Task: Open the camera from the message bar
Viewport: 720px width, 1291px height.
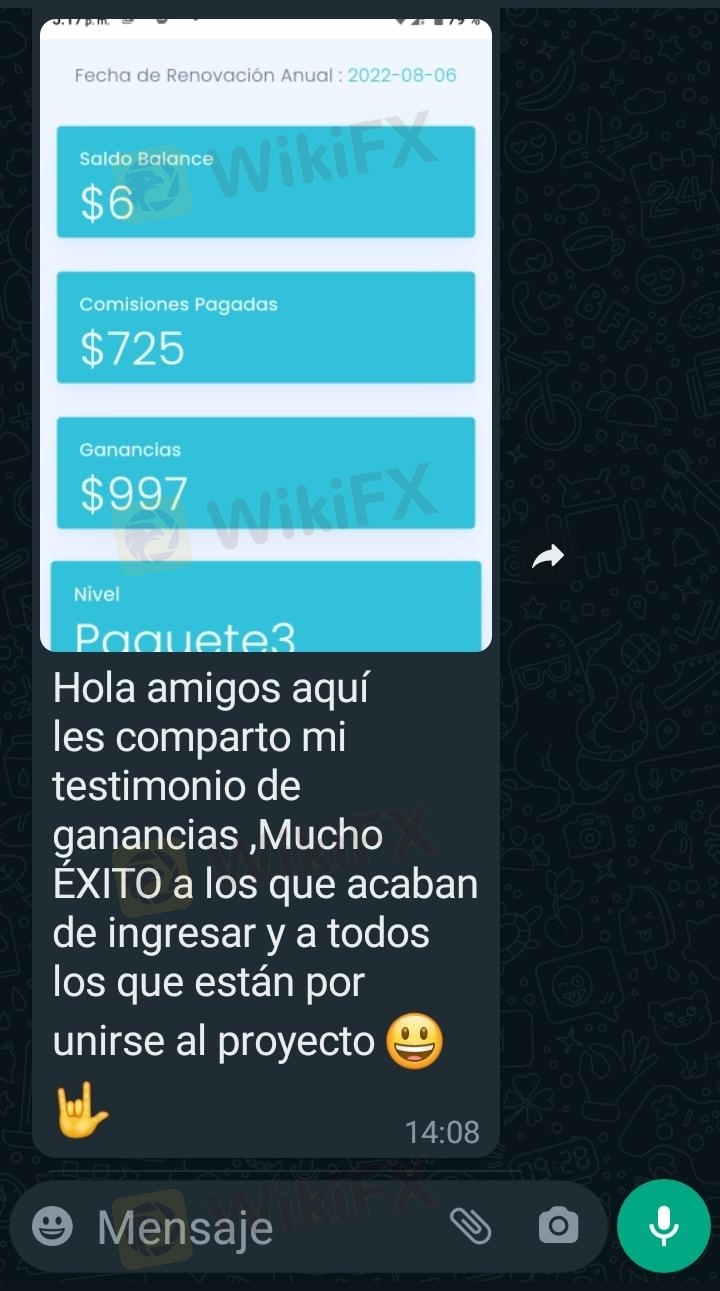Action: (x=558, y=1226)
